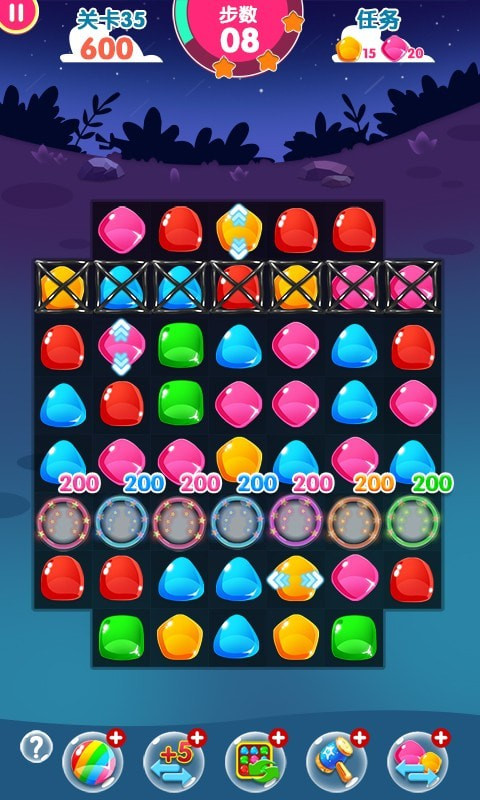Tap the yellow horizontal-arrow jelly
480x800 pixels.
pyautogui.click(x=296, y=578)
